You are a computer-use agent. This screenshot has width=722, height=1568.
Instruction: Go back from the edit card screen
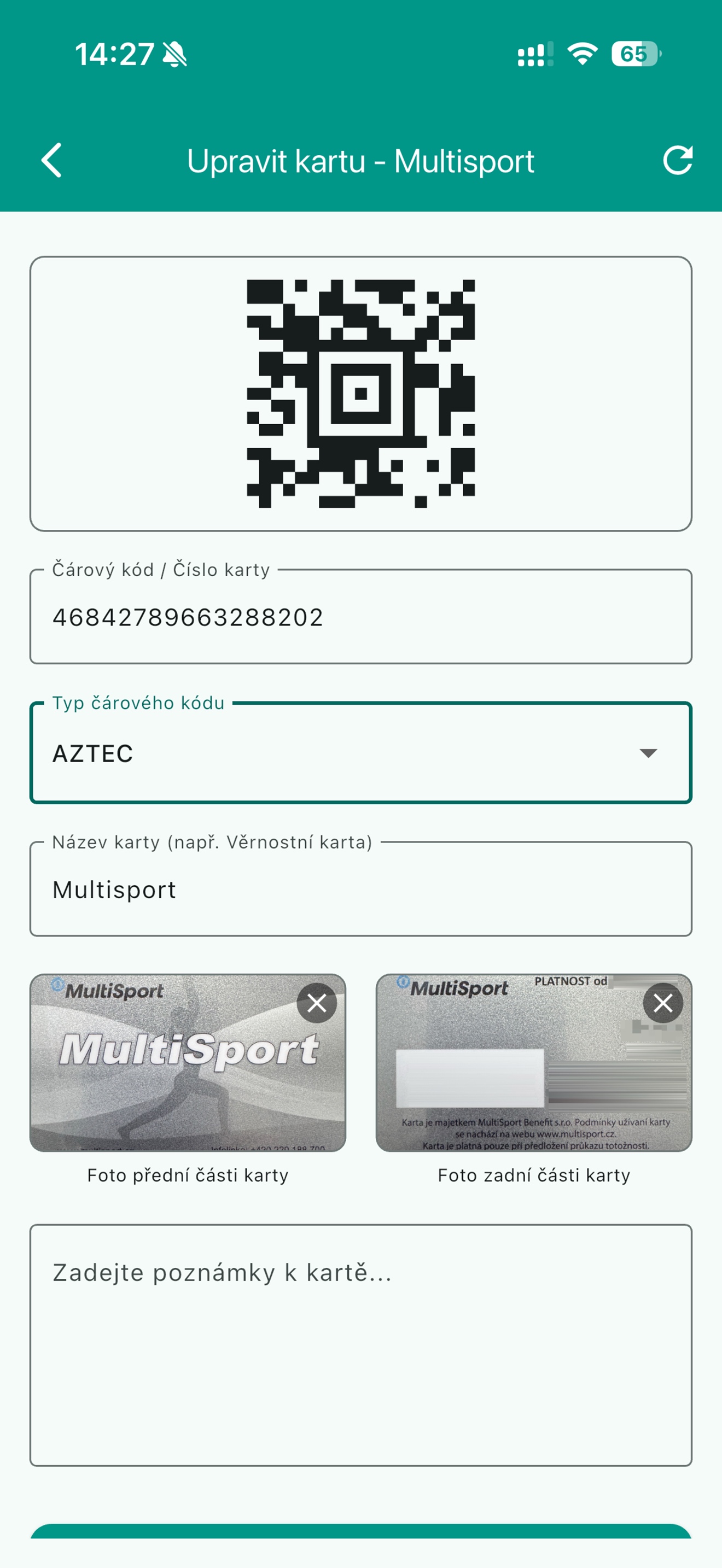[52, 161]
